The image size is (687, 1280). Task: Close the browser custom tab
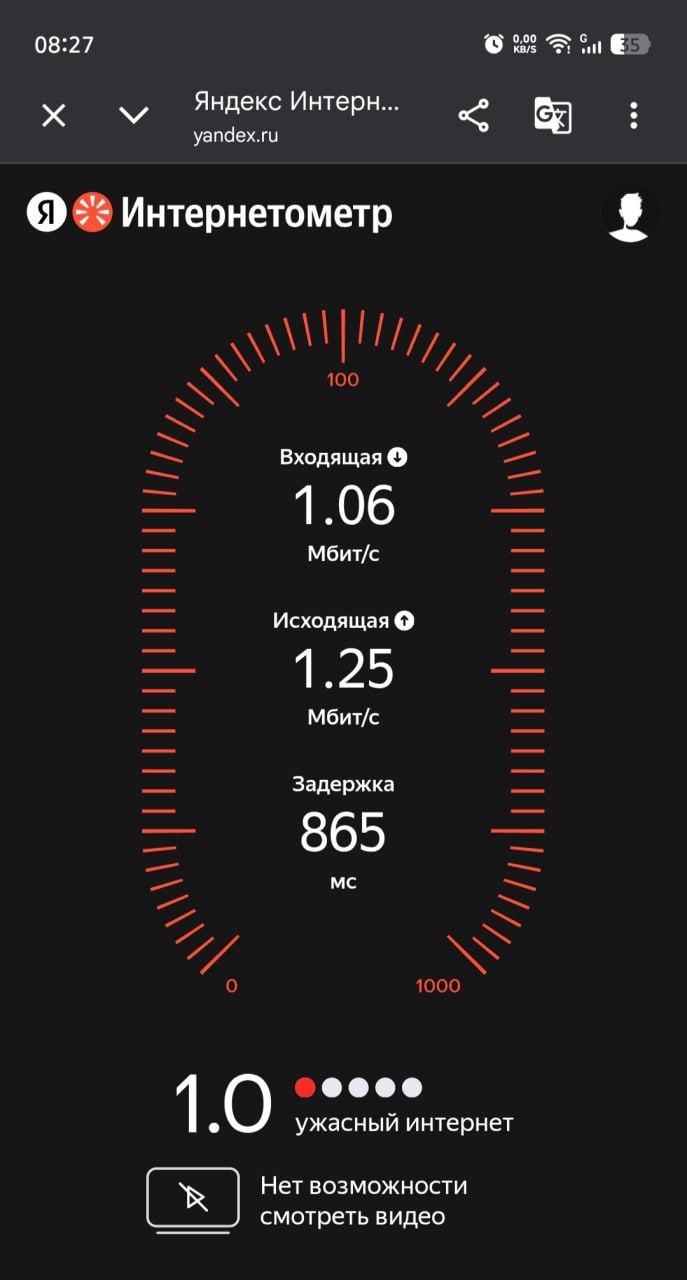[x=53, y=116]
